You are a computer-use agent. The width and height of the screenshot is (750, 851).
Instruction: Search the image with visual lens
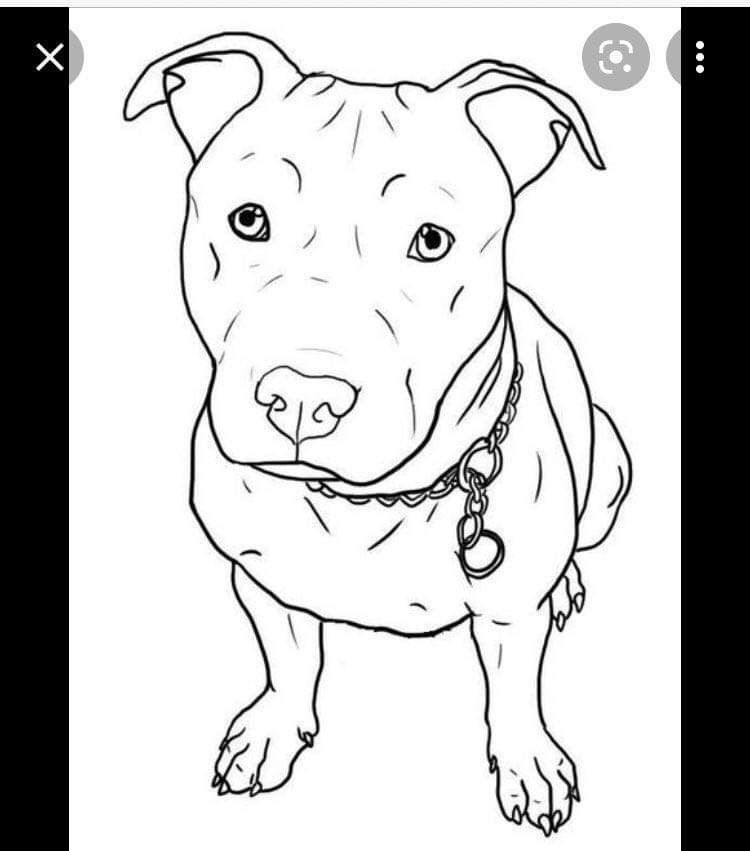(x=616, y=57)
